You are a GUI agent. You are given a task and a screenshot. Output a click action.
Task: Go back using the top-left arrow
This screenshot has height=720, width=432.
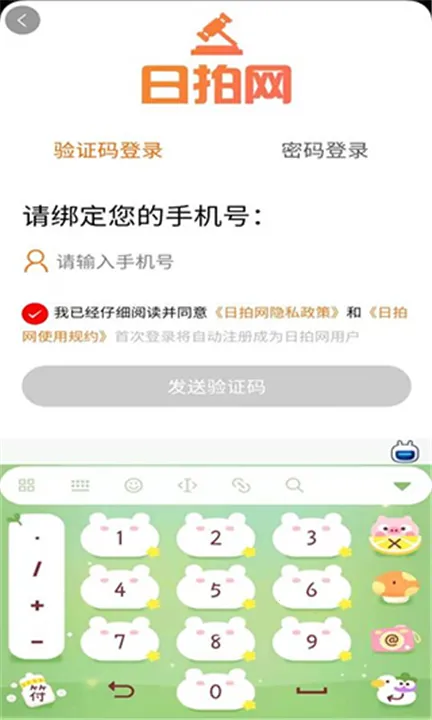pyautogui.click(x=22, y=21)
